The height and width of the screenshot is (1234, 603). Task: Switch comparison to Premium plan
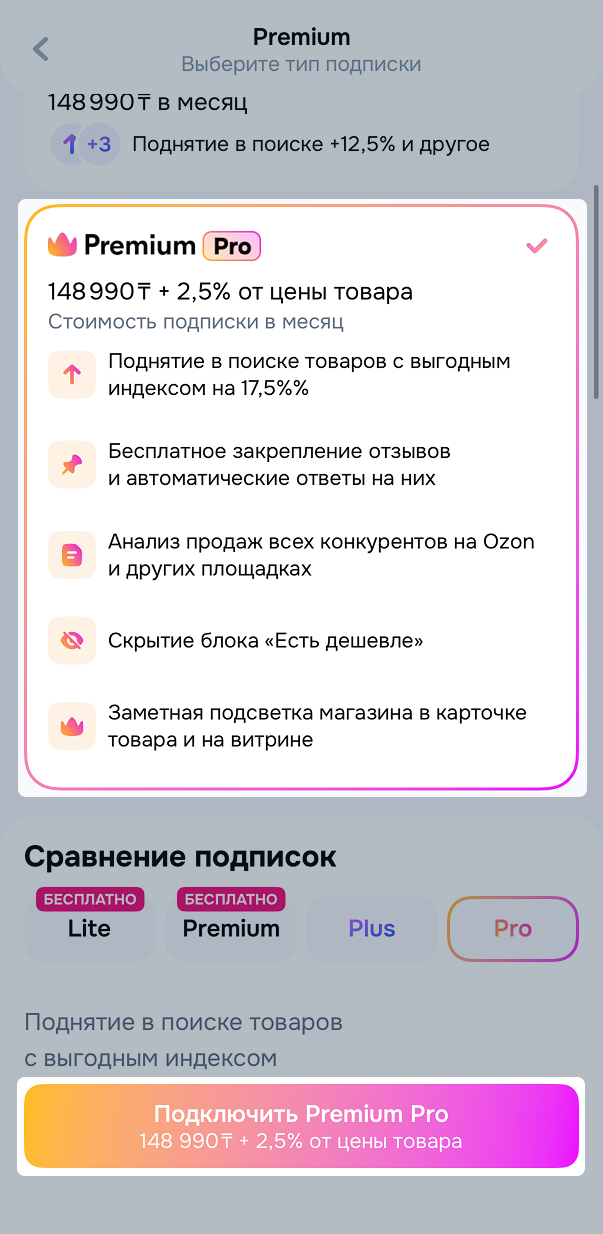point(231,929)
